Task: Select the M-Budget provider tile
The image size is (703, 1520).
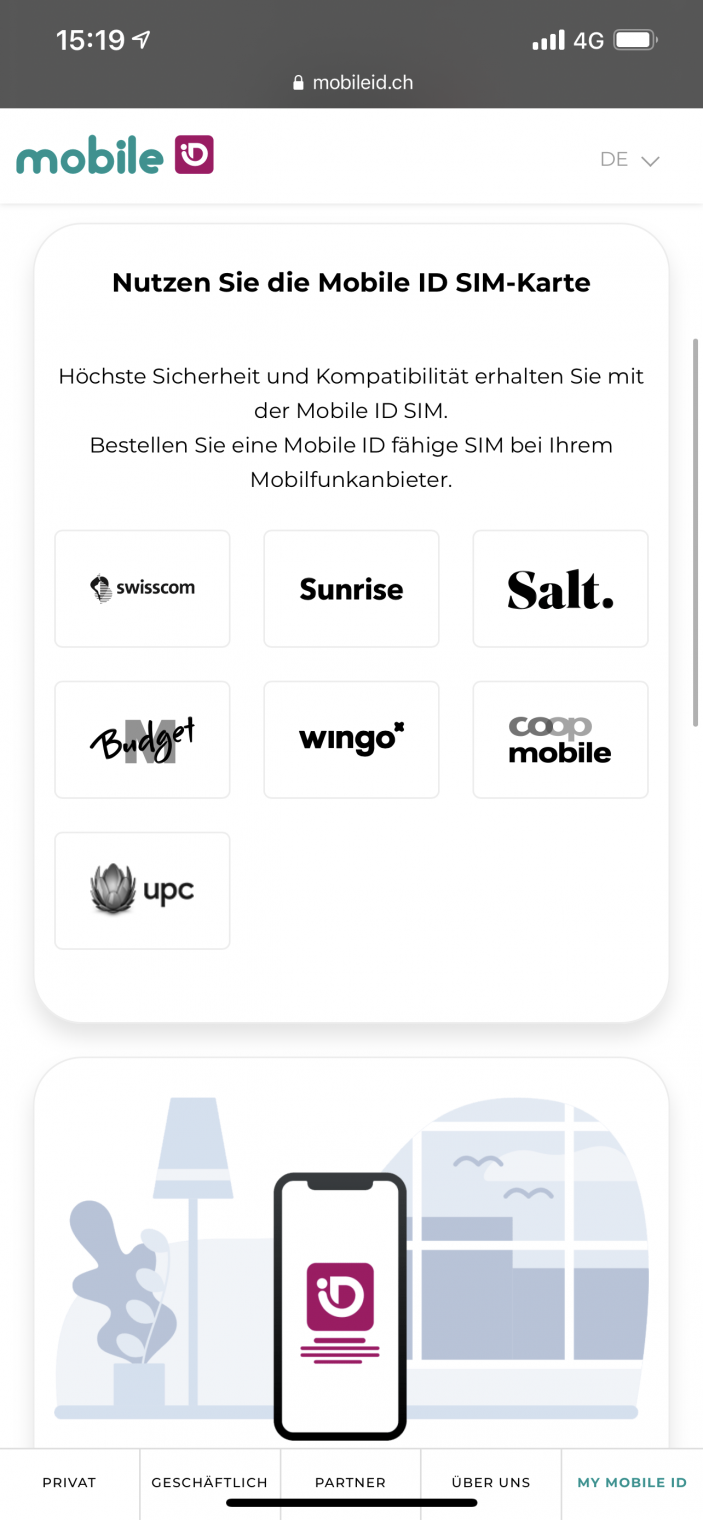Action: click(x=142, y=740)
